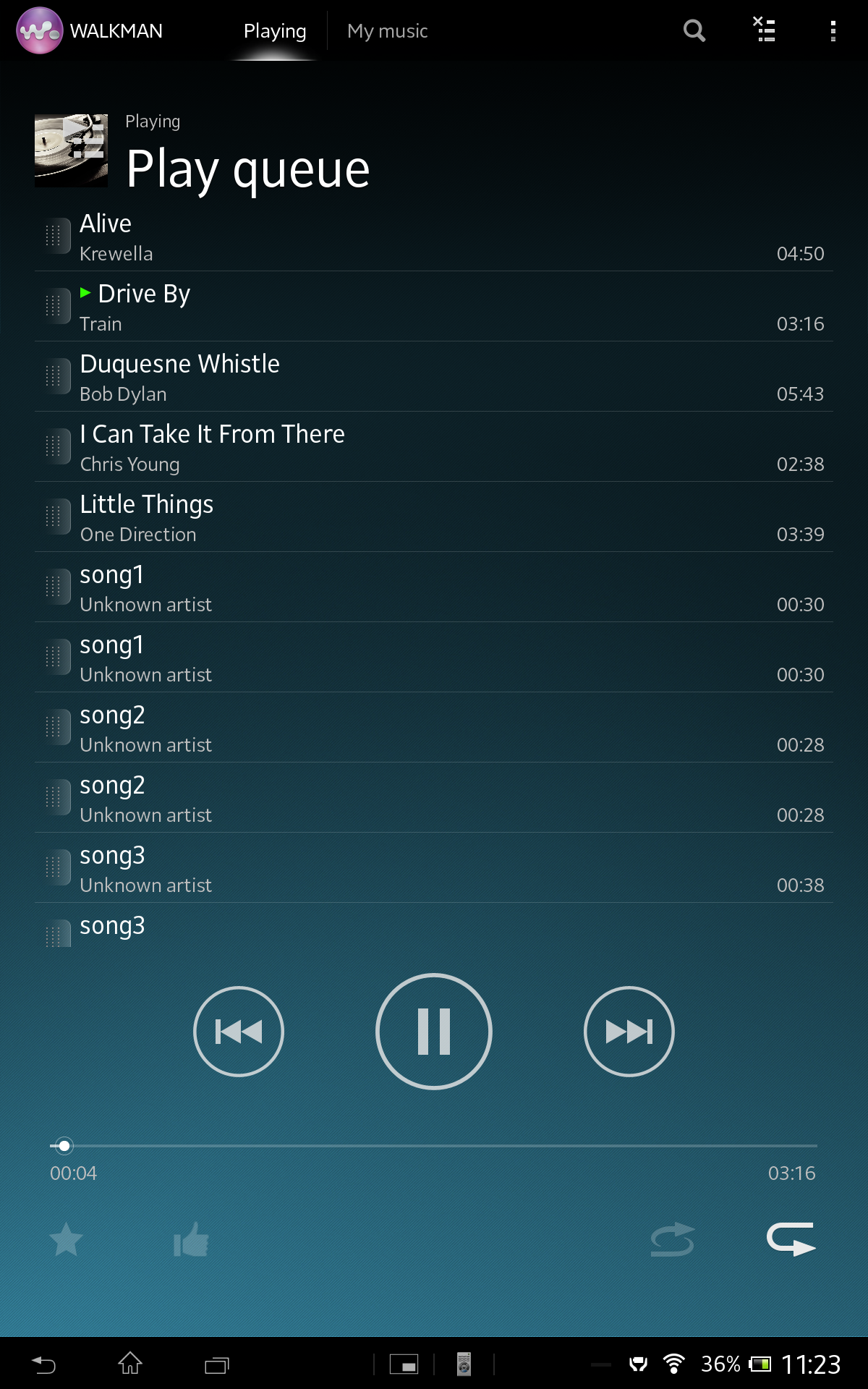Skip to the next track
Viewport: 868px width, 1389px height.
pos(629,1031)
